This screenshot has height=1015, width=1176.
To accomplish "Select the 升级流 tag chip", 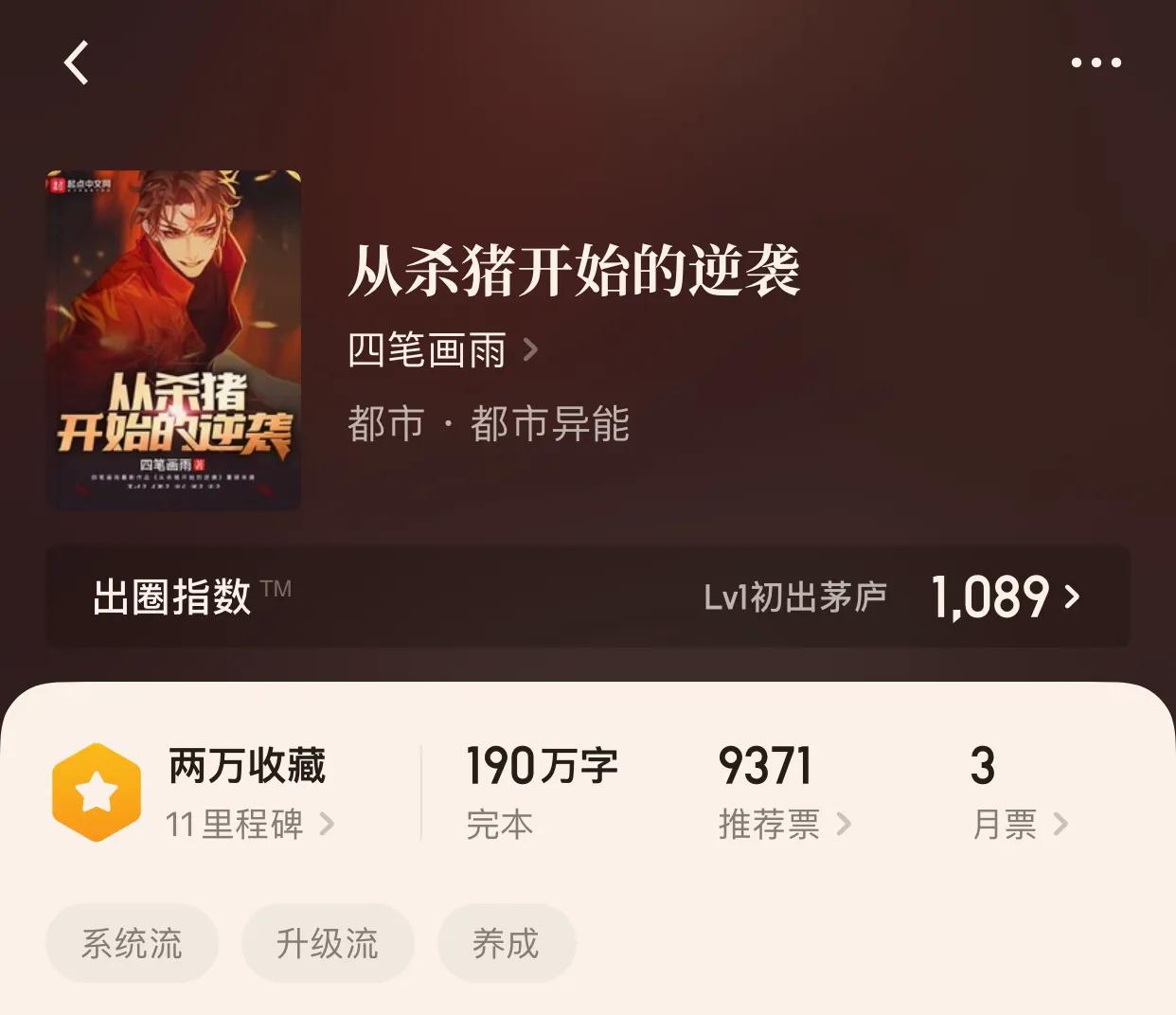I will coord(328,943).
